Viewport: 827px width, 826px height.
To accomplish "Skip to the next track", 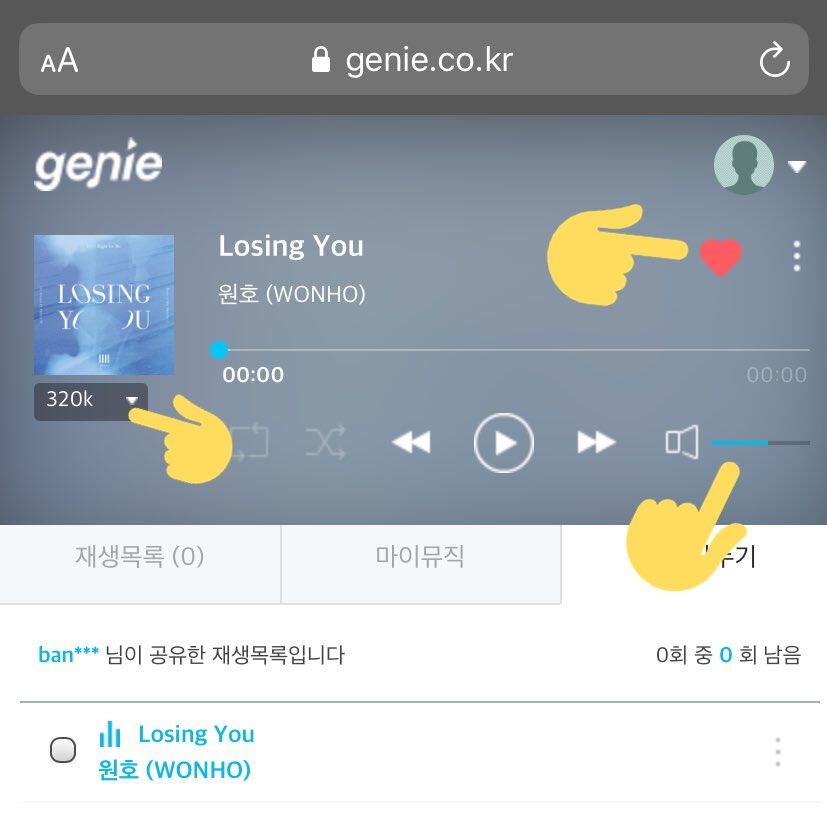I will (596, 442).
